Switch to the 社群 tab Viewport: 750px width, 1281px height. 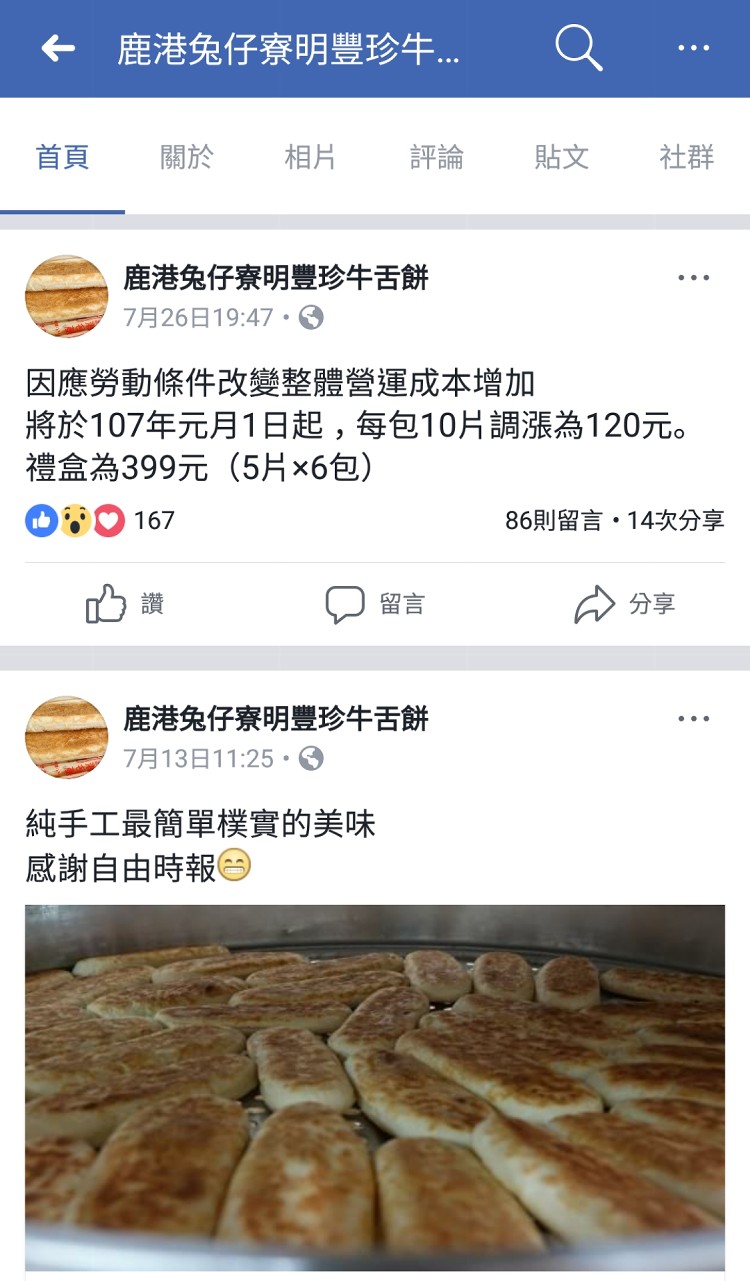tap(687, 157)
